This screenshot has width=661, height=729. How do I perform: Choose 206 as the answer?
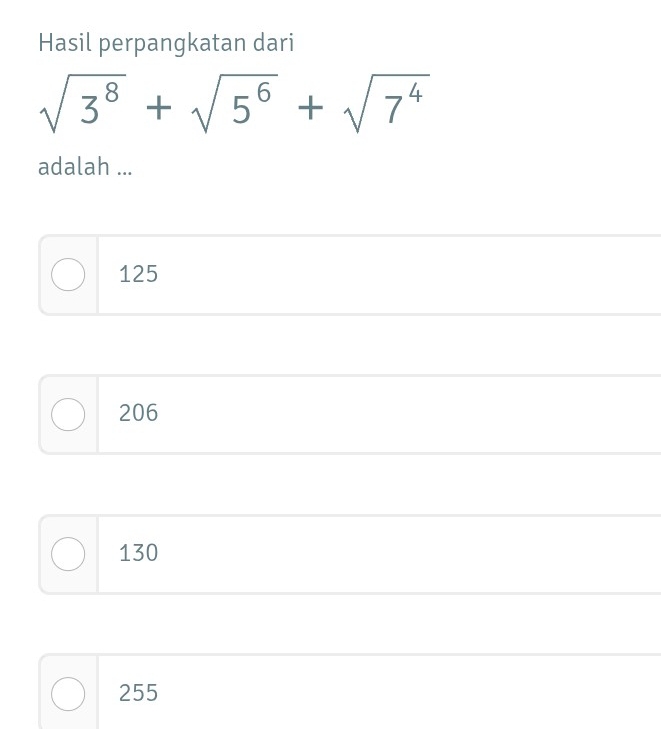(68, 414)
